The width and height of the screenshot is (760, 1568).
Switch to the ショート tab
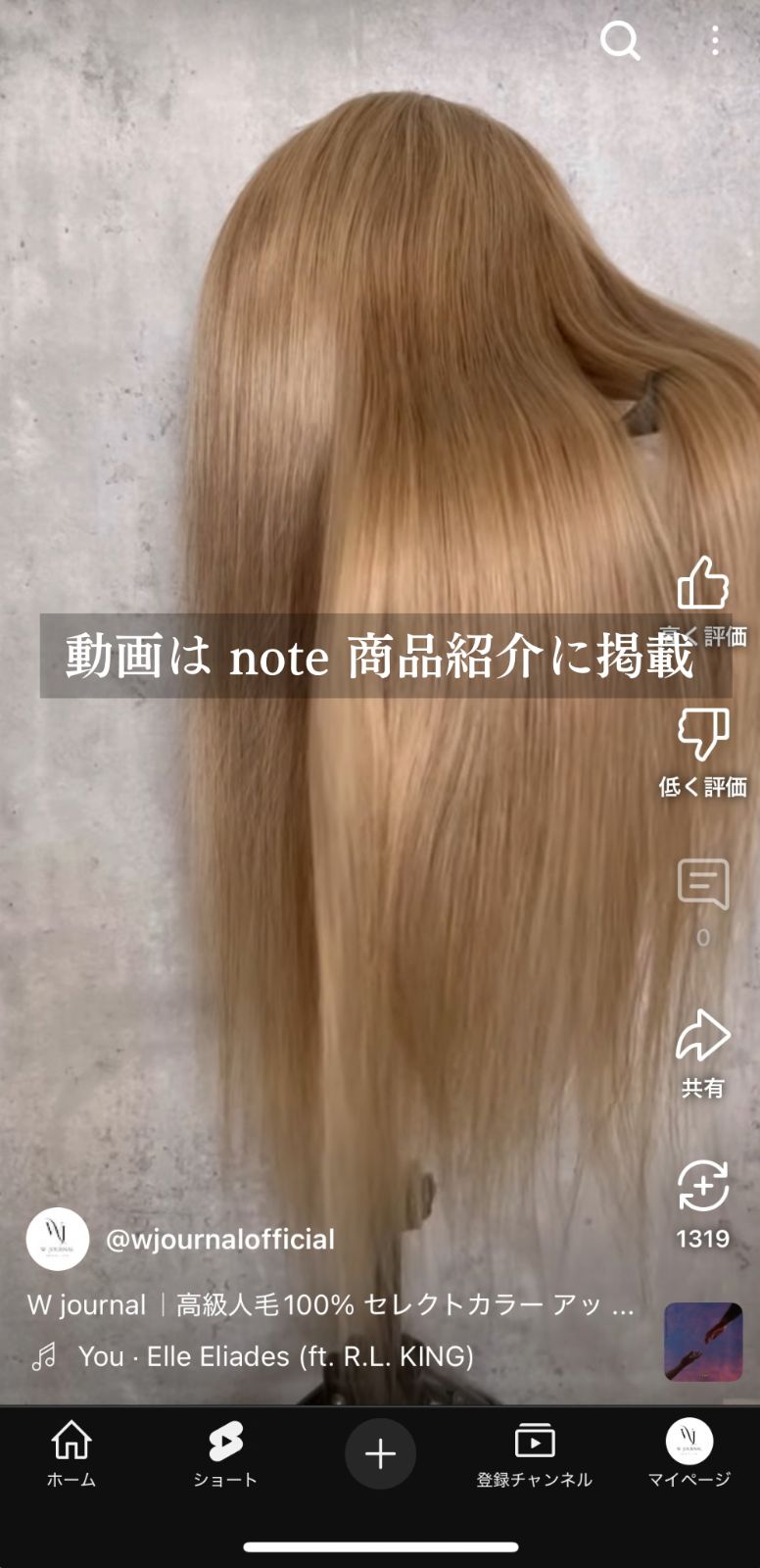(225, 1454)
